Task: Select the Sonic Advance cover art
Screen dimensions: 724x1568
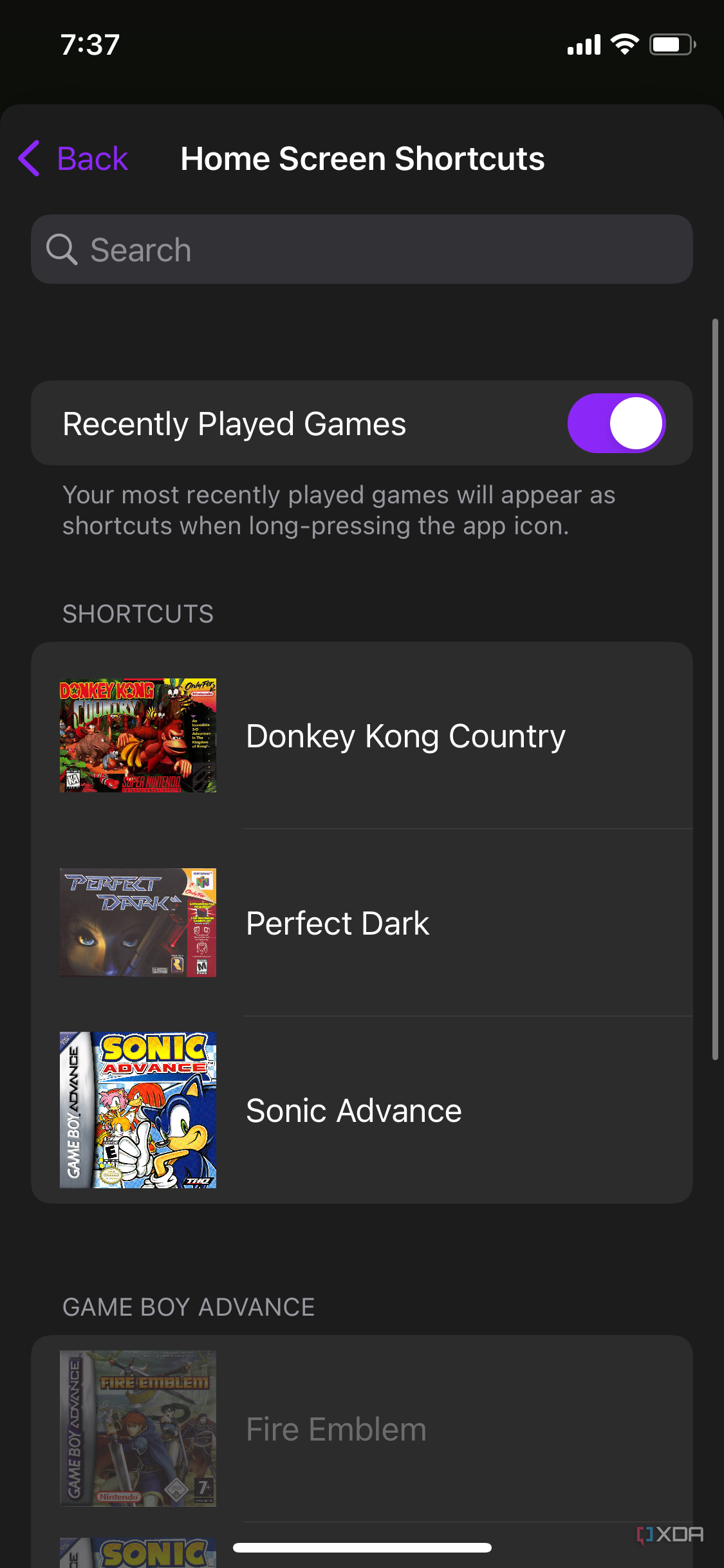Action: [x=138, y=1110]
